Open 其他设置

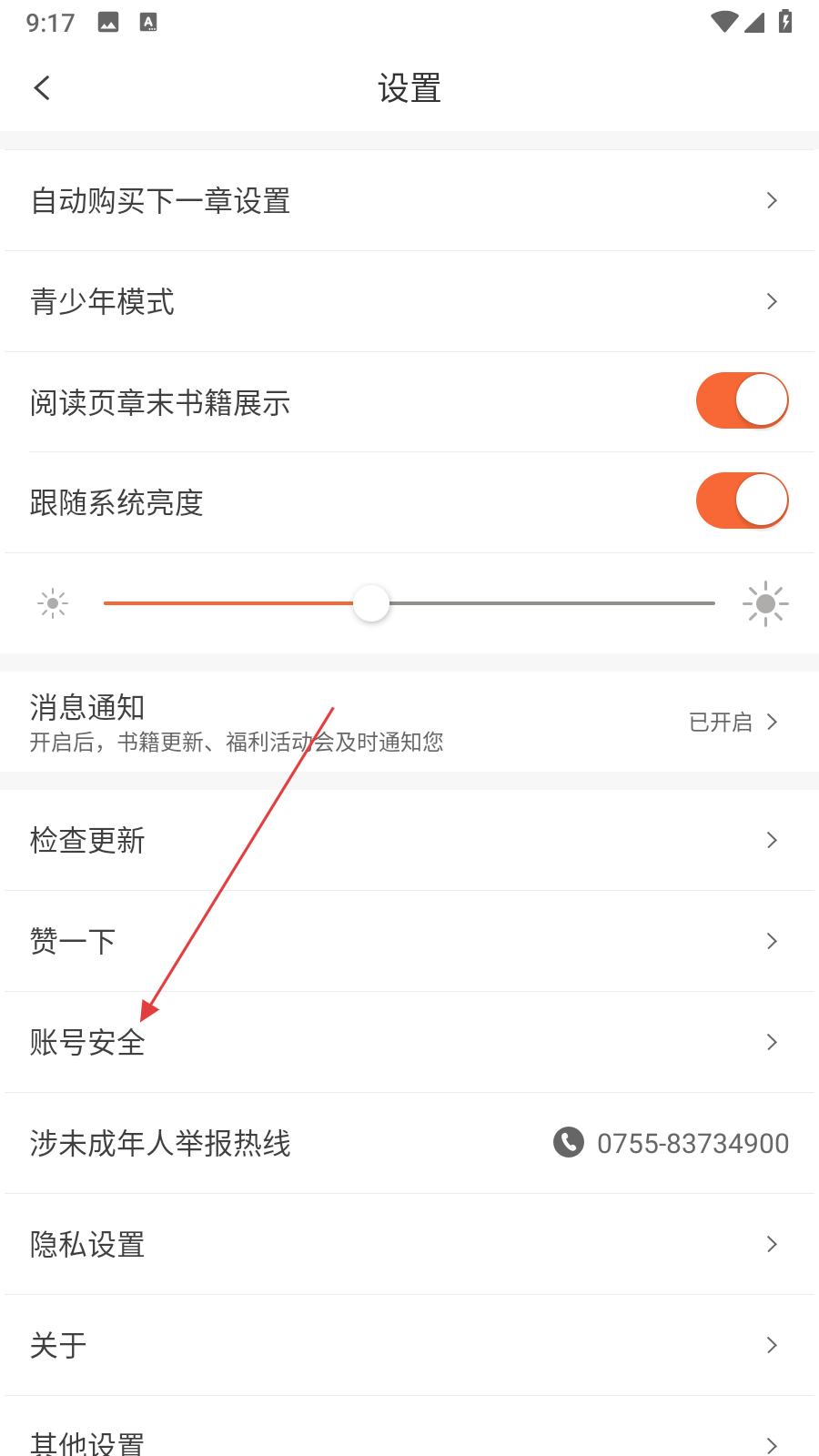[409, 1440]
